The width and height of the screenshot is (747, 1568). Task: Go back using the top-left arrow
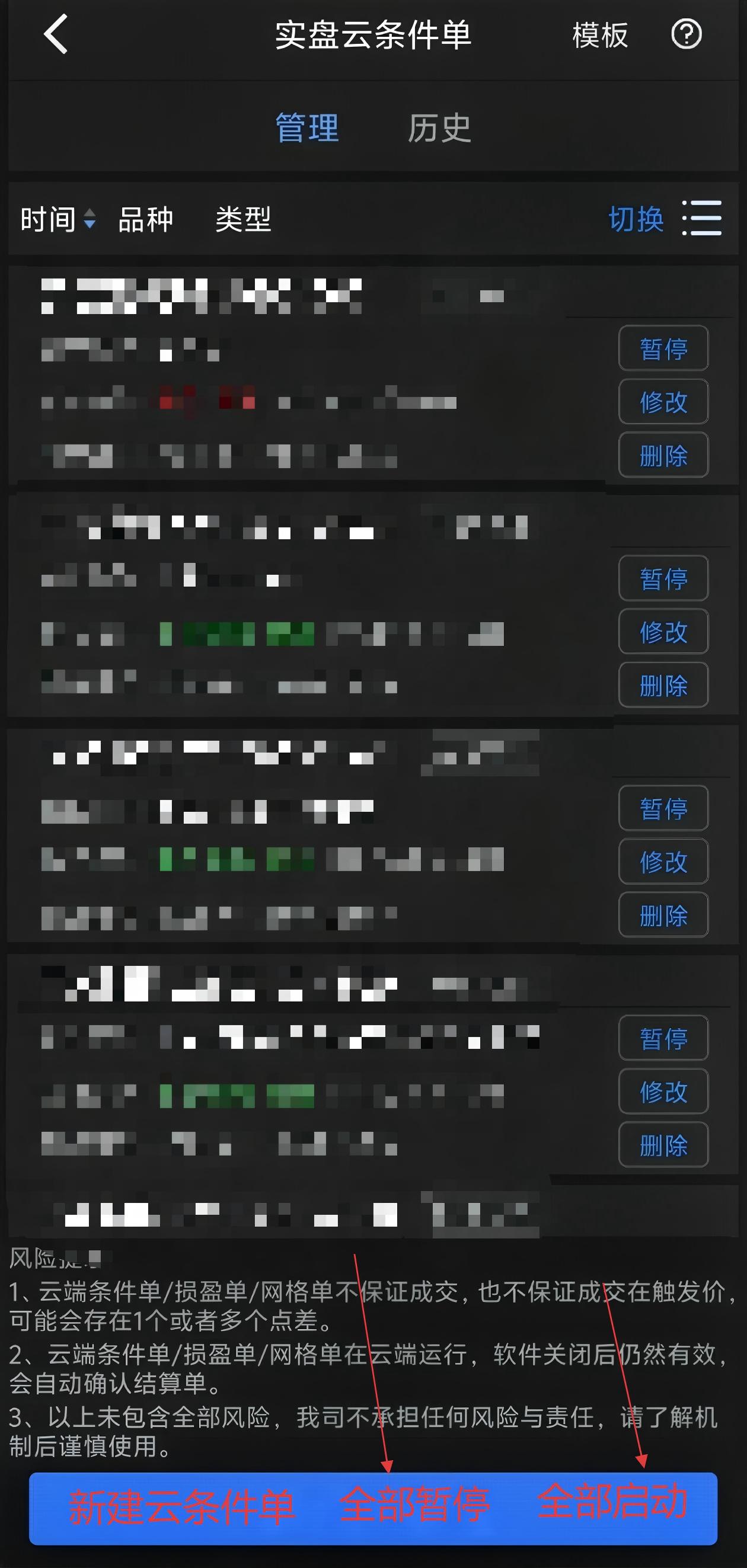[55, 34]
